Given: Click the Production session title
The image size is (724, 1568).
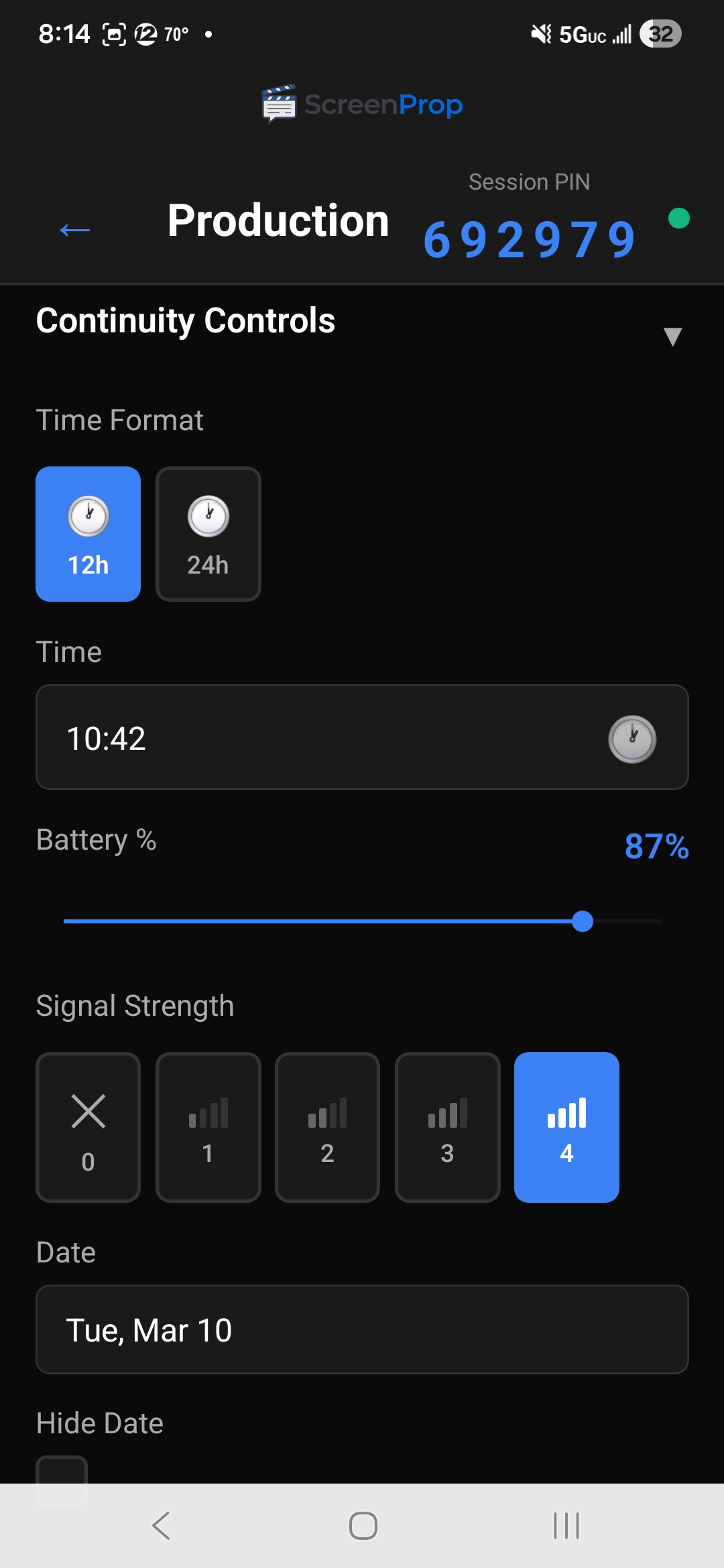Looking at the screenshot, I should click(278, 221).
